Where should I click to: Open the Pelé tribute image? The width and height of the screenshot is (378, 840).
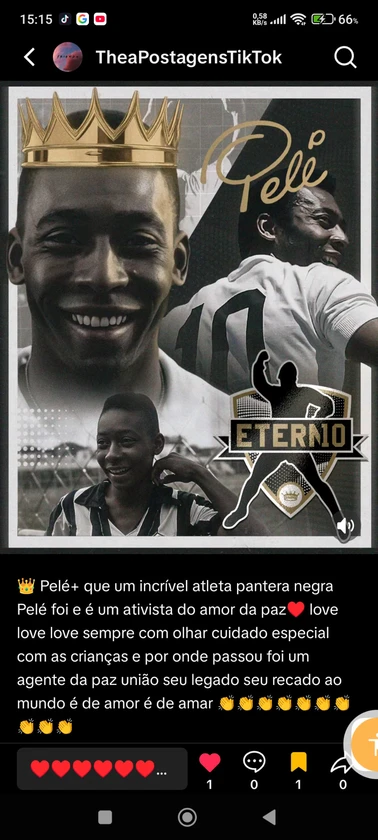190,317
